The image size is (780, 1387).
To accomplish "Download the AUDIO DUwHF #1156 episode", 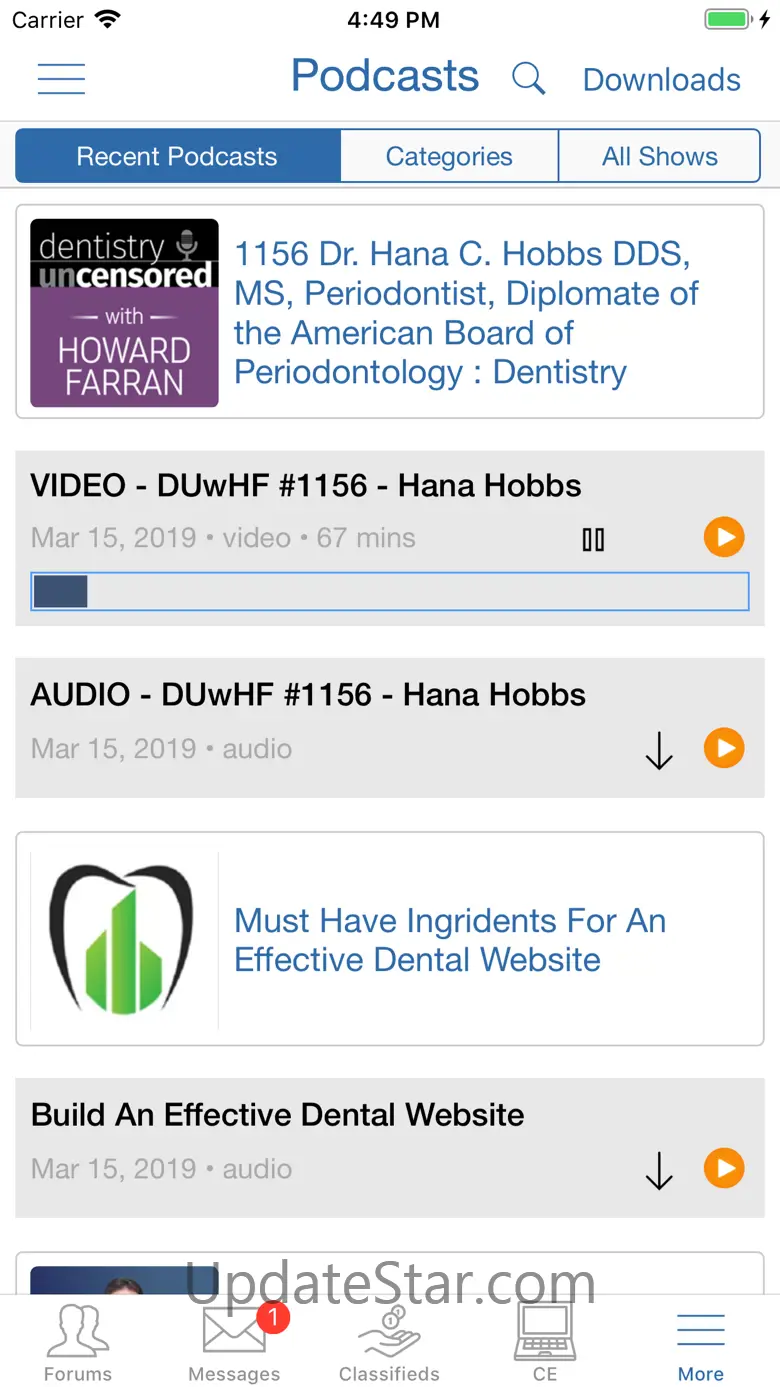I will (659, 750).
